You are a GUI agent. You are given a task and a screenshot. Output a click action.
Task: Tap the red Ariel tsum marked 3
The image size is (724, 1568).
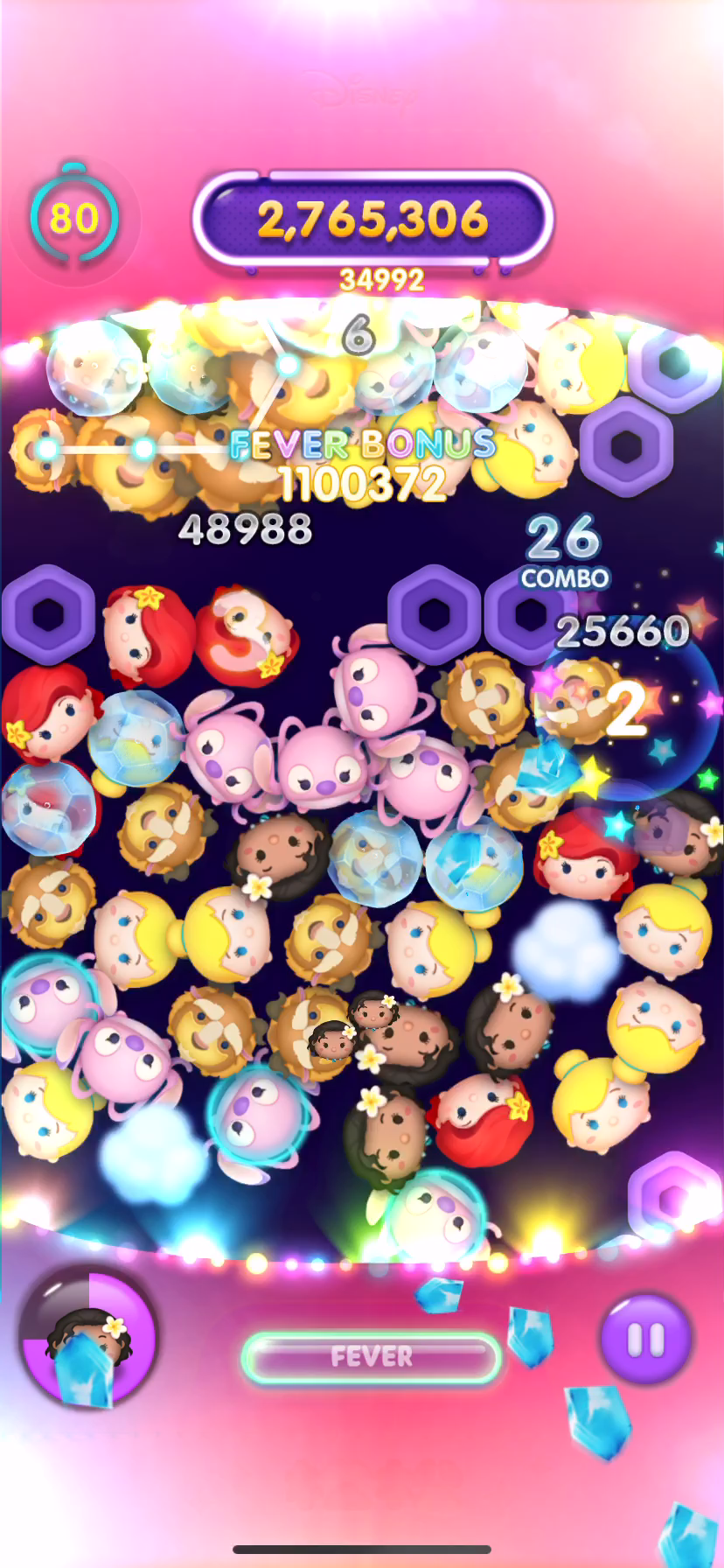point(246,635)
